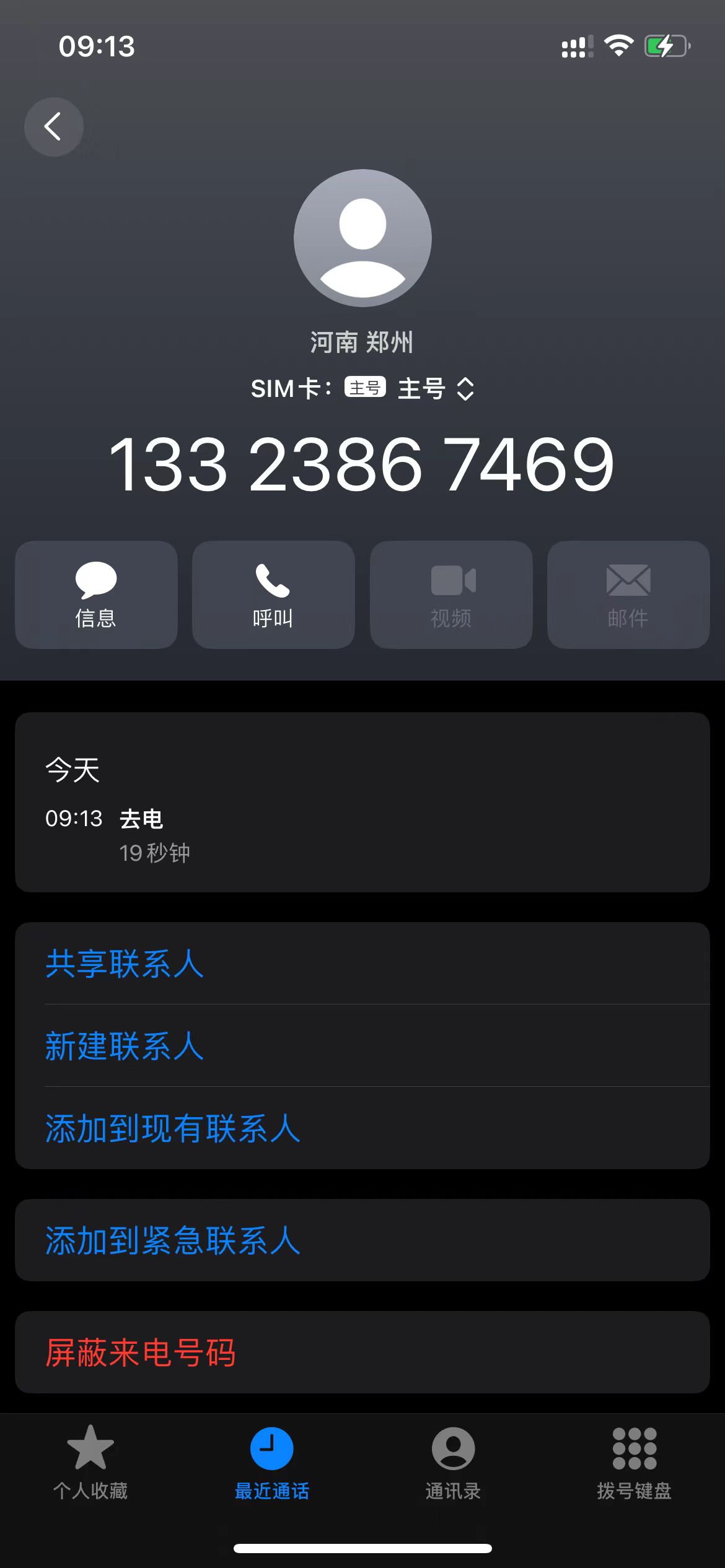Open the SIM卡 主号 selector

tap(362, 389)
